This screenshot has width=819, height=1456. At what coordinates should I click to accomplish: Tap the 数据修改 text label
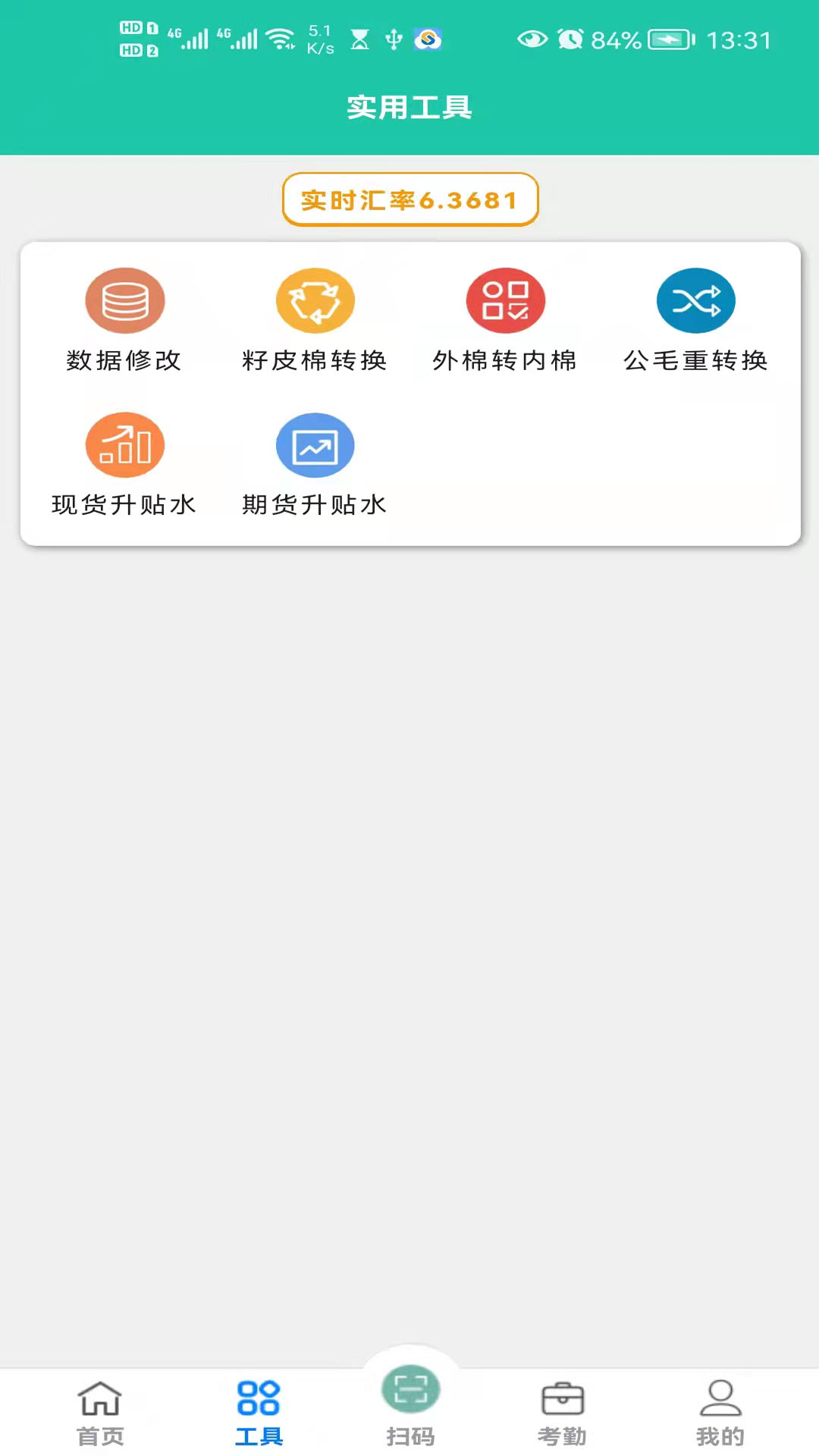pyautogui.click(x=124, y=361)
